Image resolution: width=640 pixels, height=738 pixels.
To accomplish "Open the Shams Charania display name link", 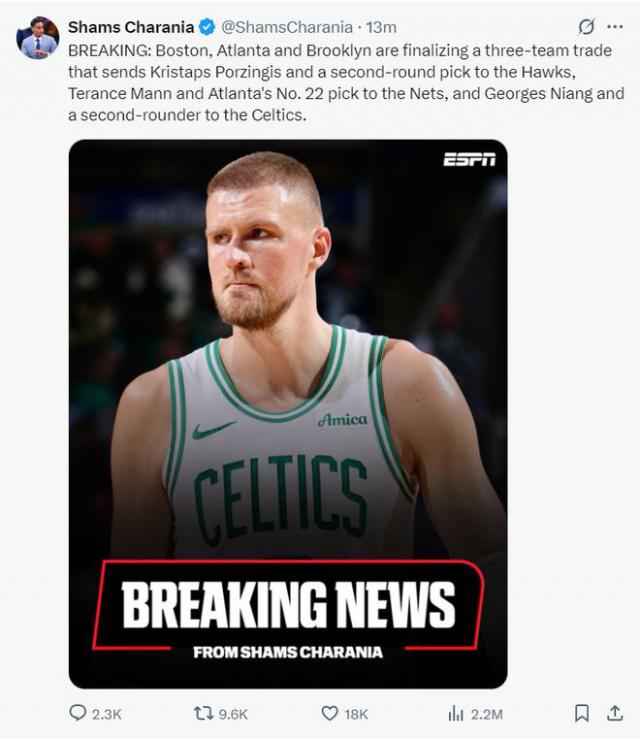I will tap(123, 27).
